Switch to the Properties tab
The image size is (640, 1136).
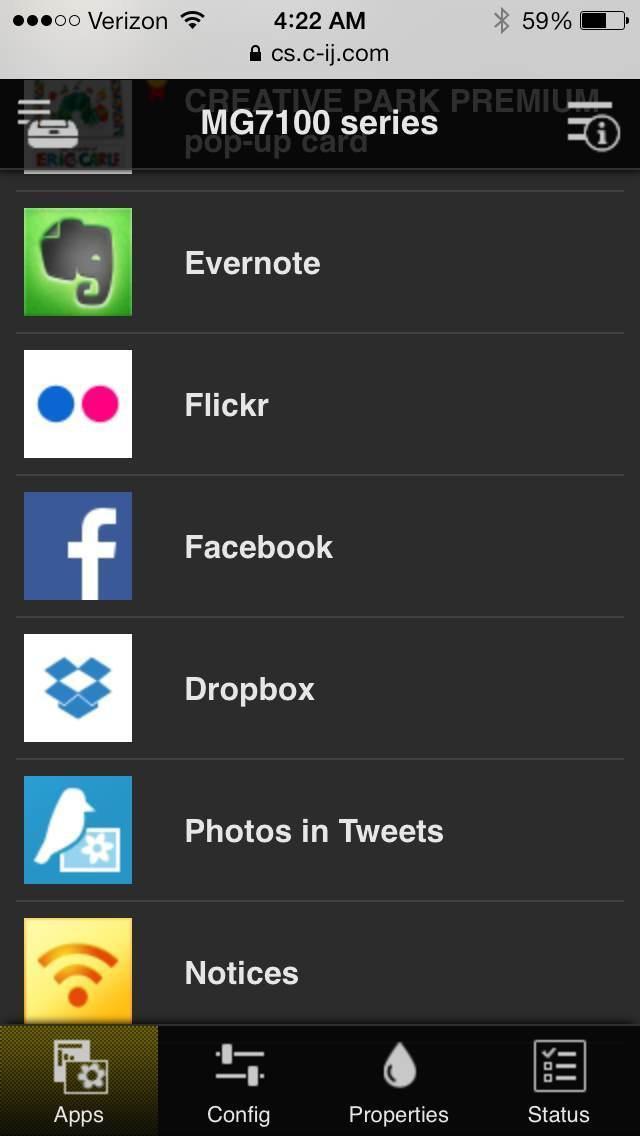coord(399,1081)
